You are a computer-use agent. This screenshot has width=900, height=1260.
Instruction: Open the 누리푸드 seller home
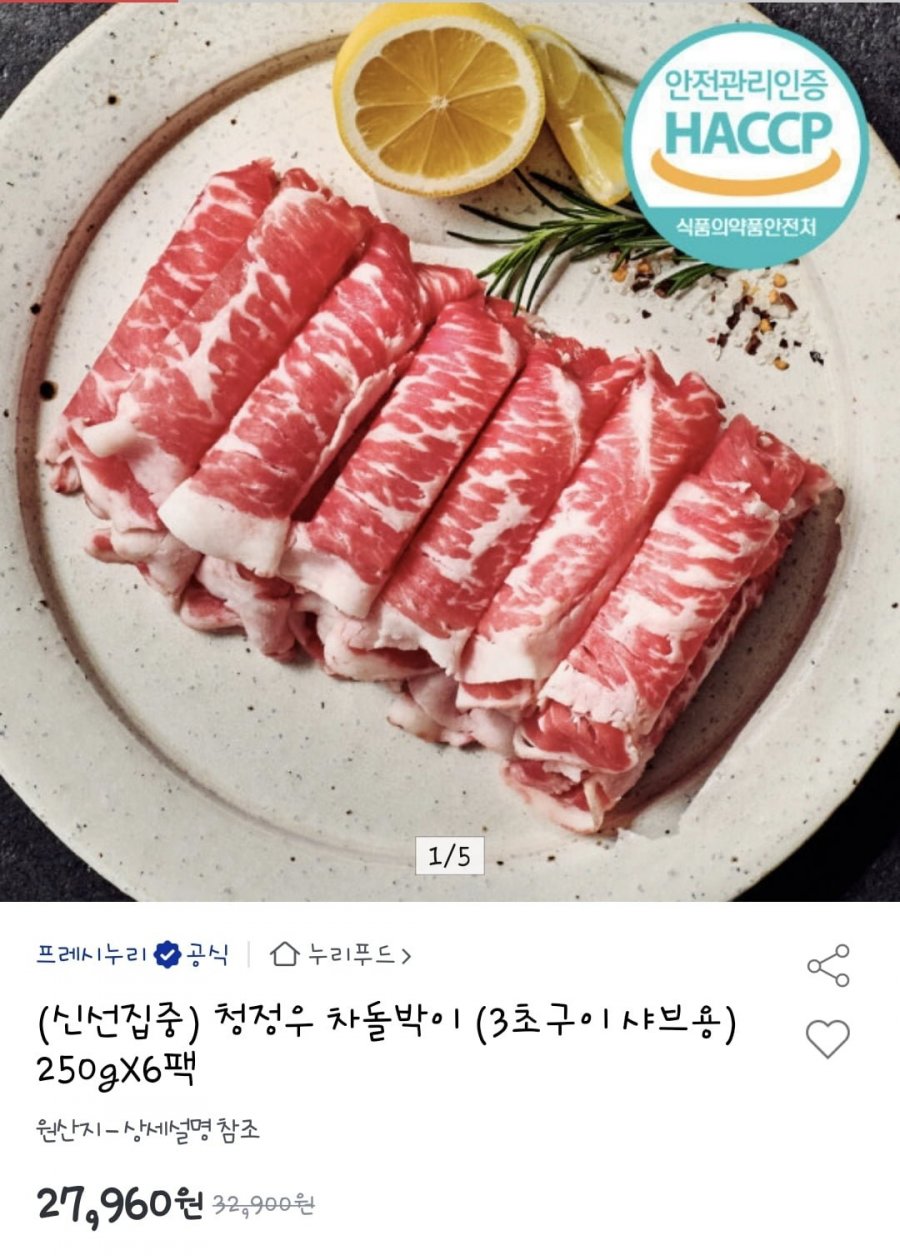341,955
